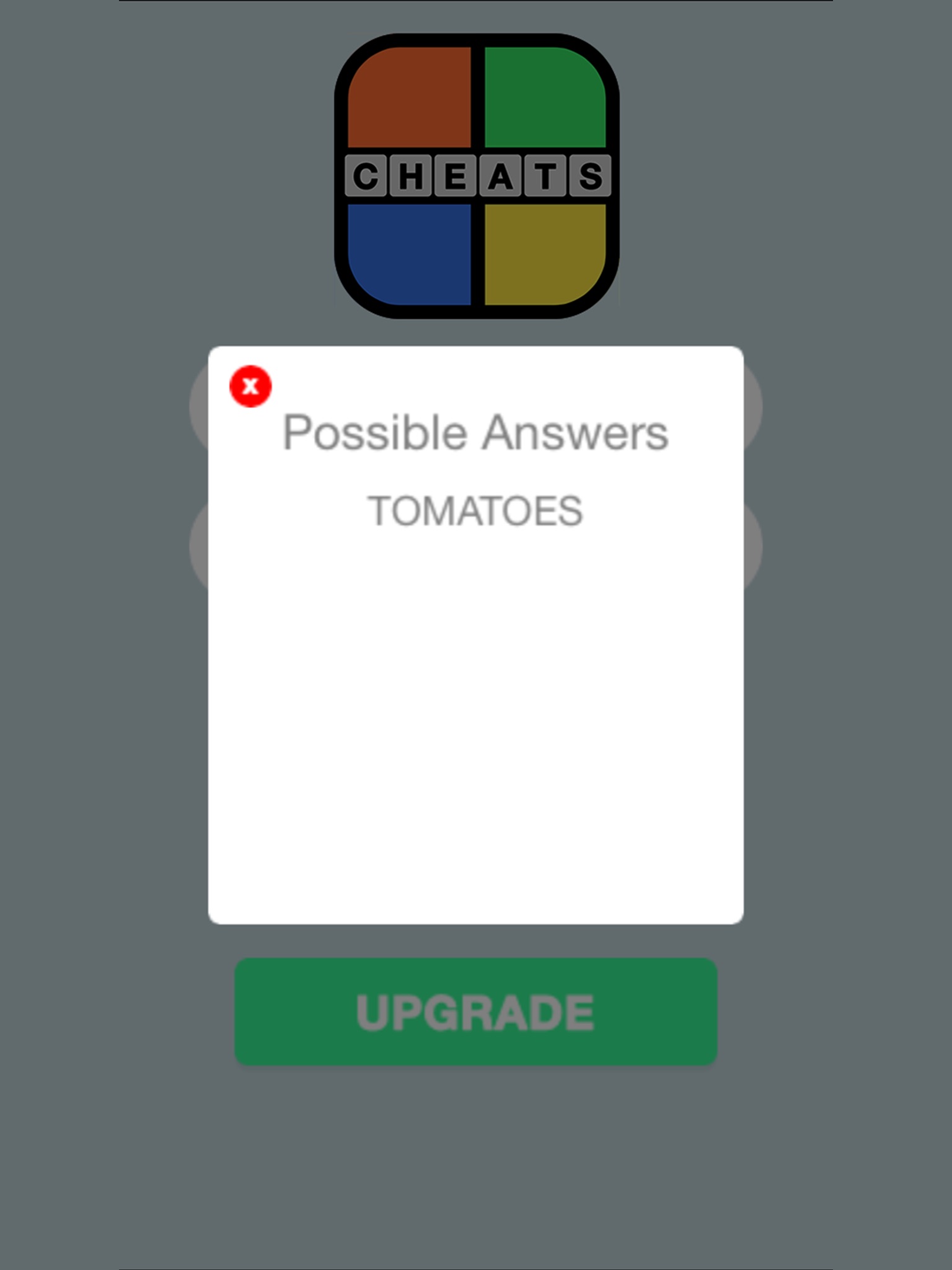952x1270 pixels.
Task: Tap the green UPGRADE button
Action: coord(476,1011)
